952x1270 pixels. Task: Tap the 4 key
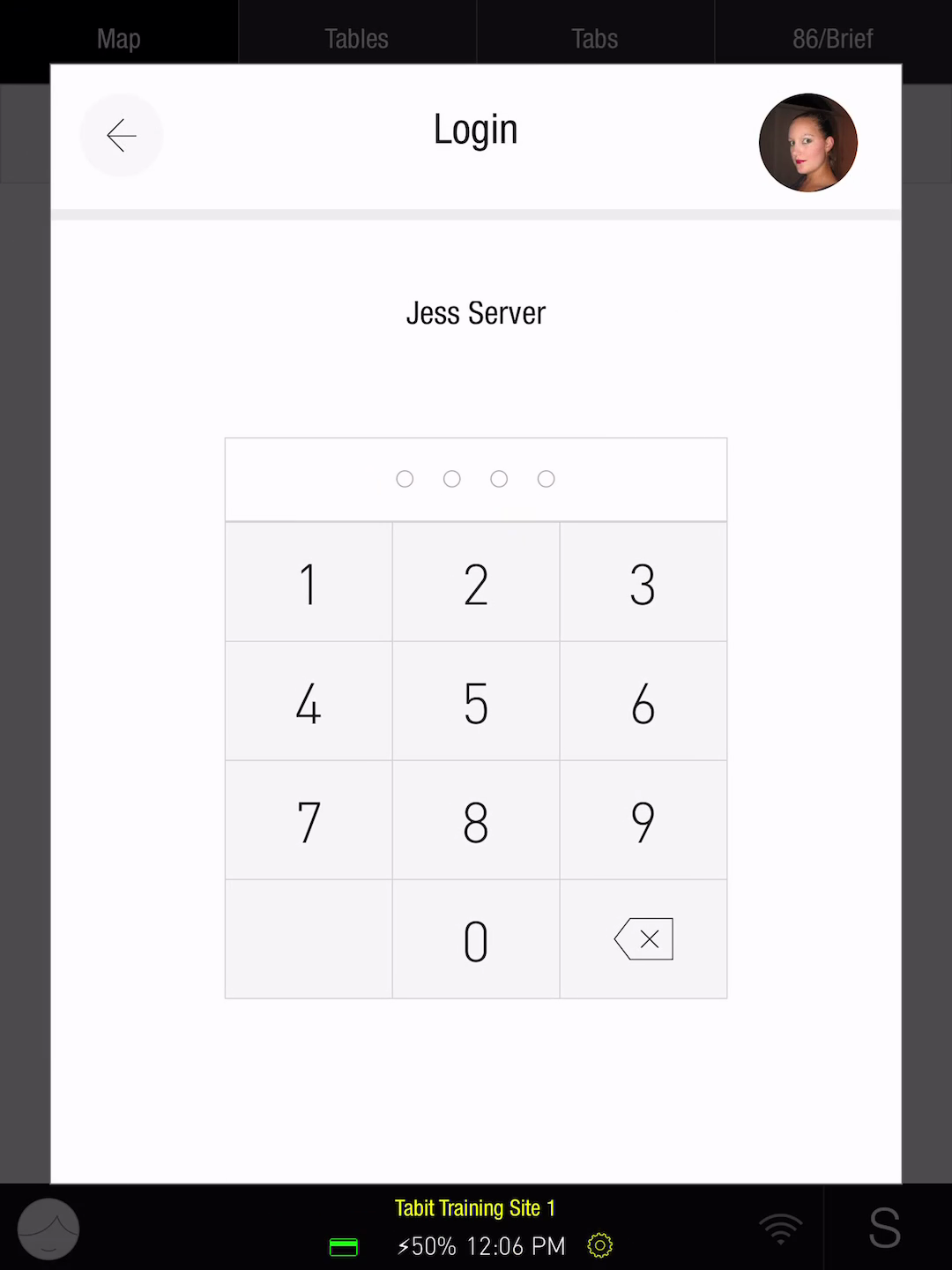click(309, 702)
